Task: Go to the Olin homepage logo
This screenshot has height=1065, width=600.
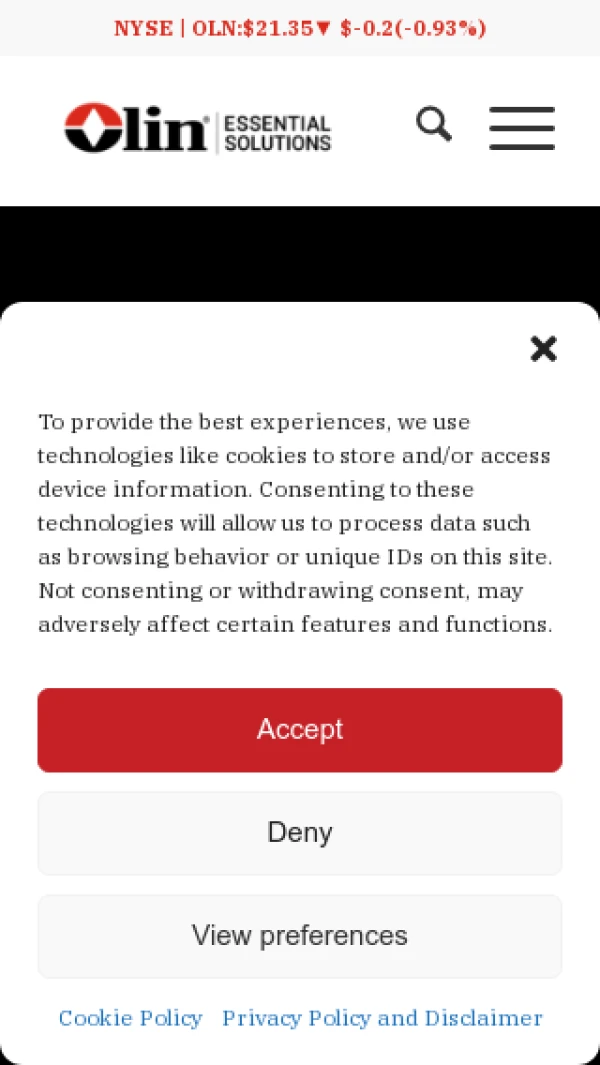Action: tap(197, 130)
